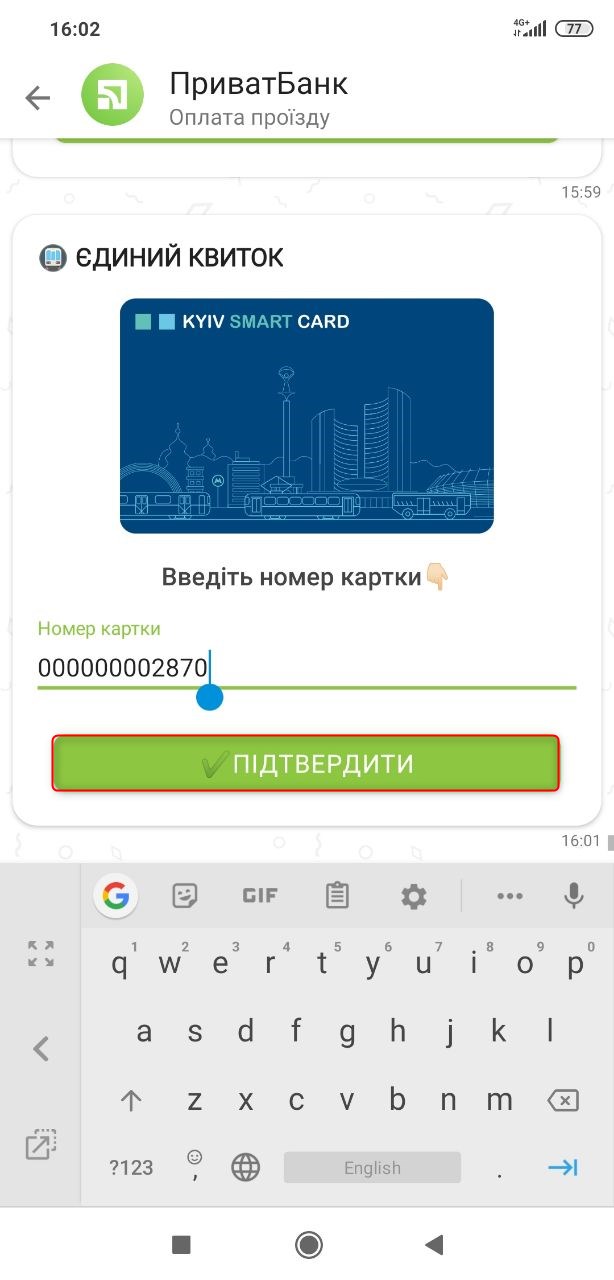Open the keyboard clipboard
614x1280 pixels.
[337, 895]
